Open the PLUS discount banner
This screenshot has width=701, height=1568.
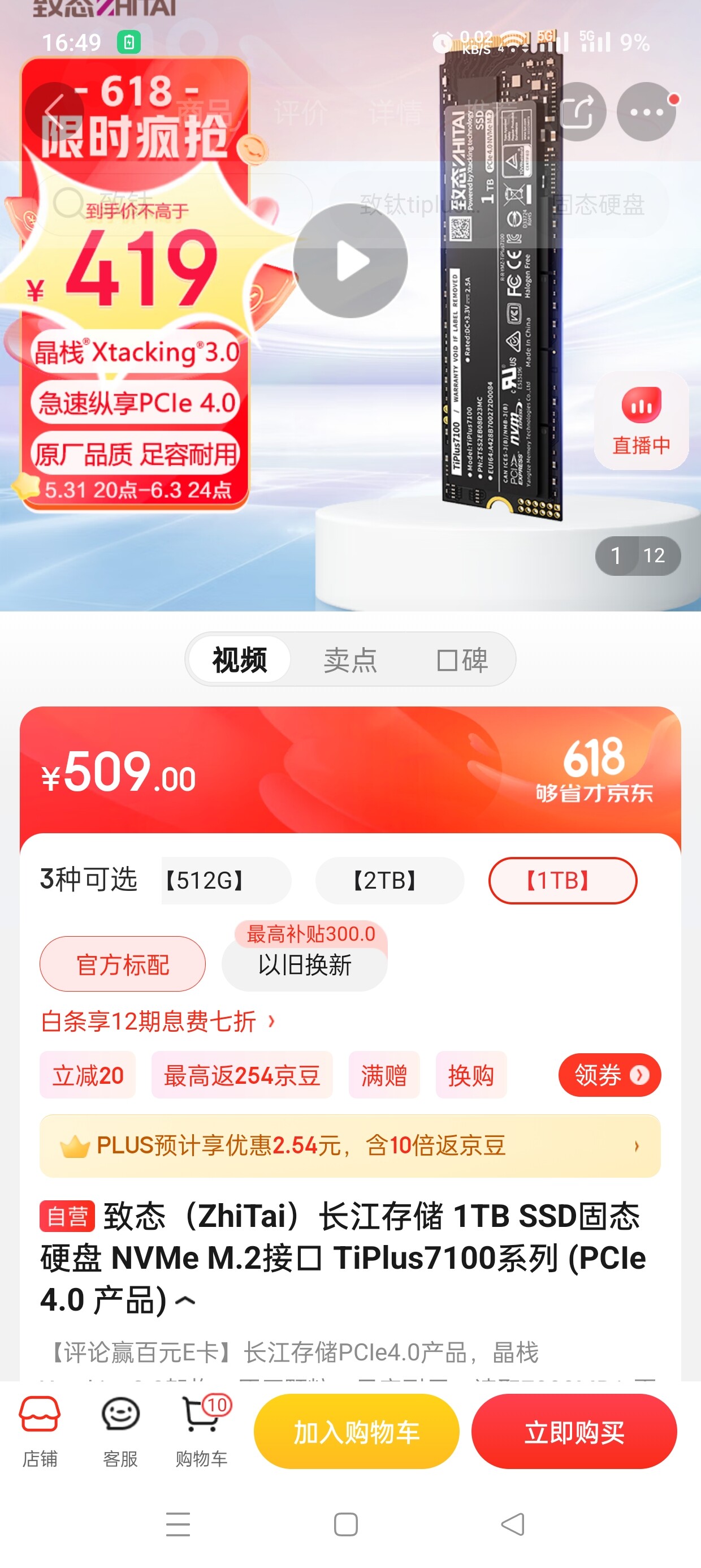(350, 1146)
